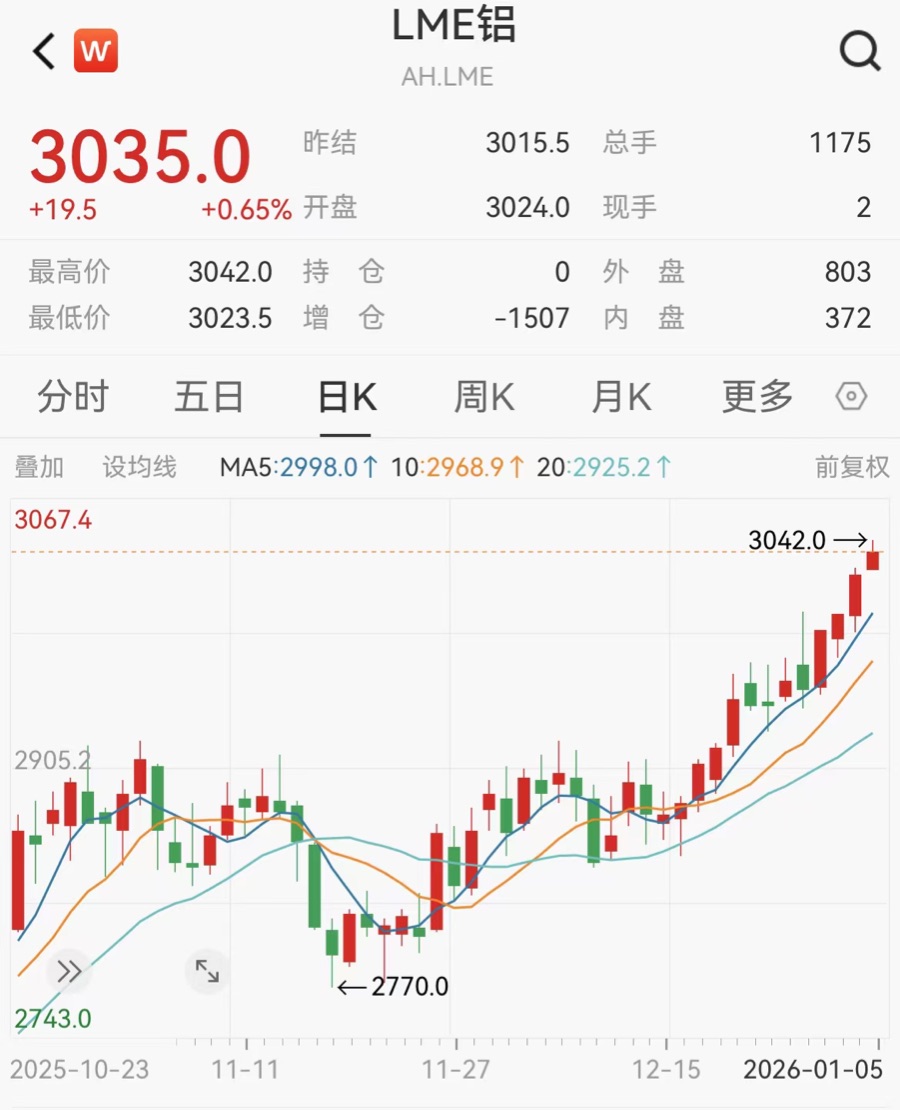This screenshot has height=1110, width=900.
Task: Open the chart settings gear icon
Action: [x=850, y=396]
